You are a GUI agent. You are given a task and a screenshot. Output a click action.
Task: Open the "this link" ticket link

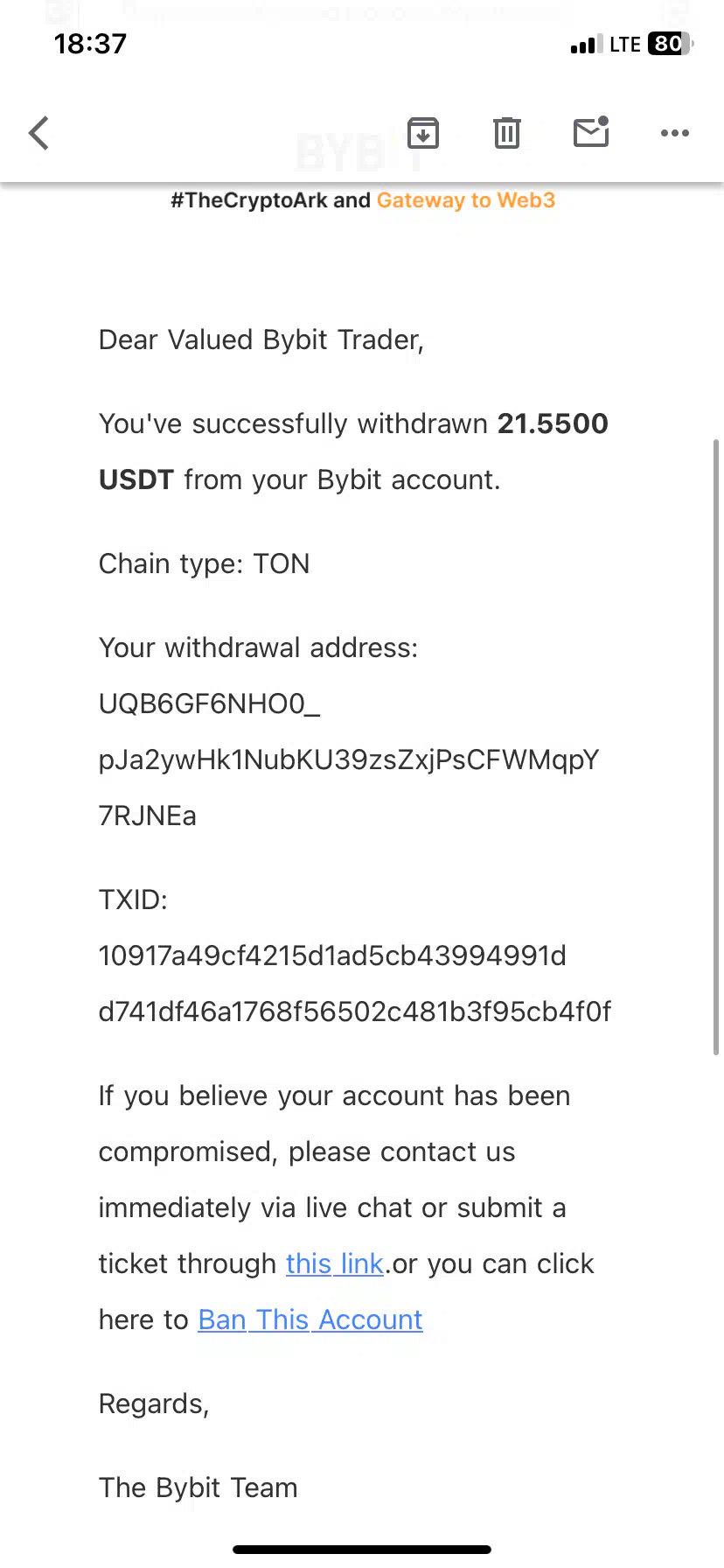[x=335, y=1263]
